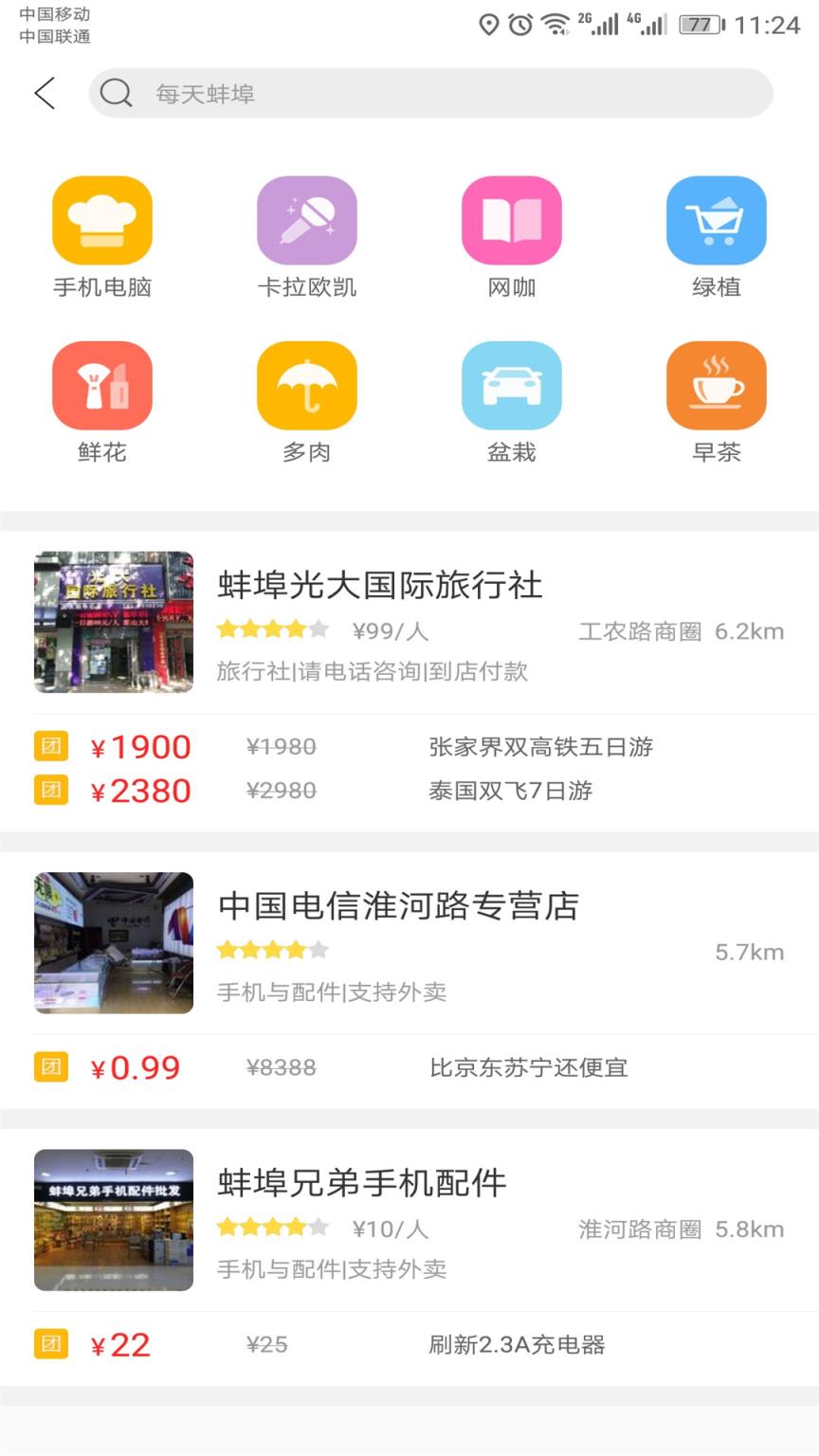Open the 盆栽 car category icon
The width and height of the screenshot is (819, 1456).
coord(511,386)
